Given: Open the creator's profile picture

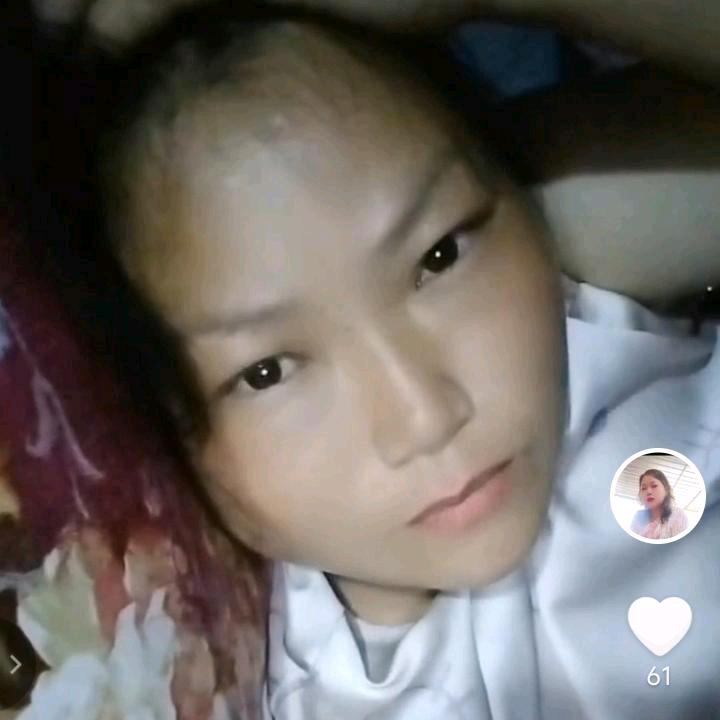Looking at the screenshot, I should [x=658, y=496].
